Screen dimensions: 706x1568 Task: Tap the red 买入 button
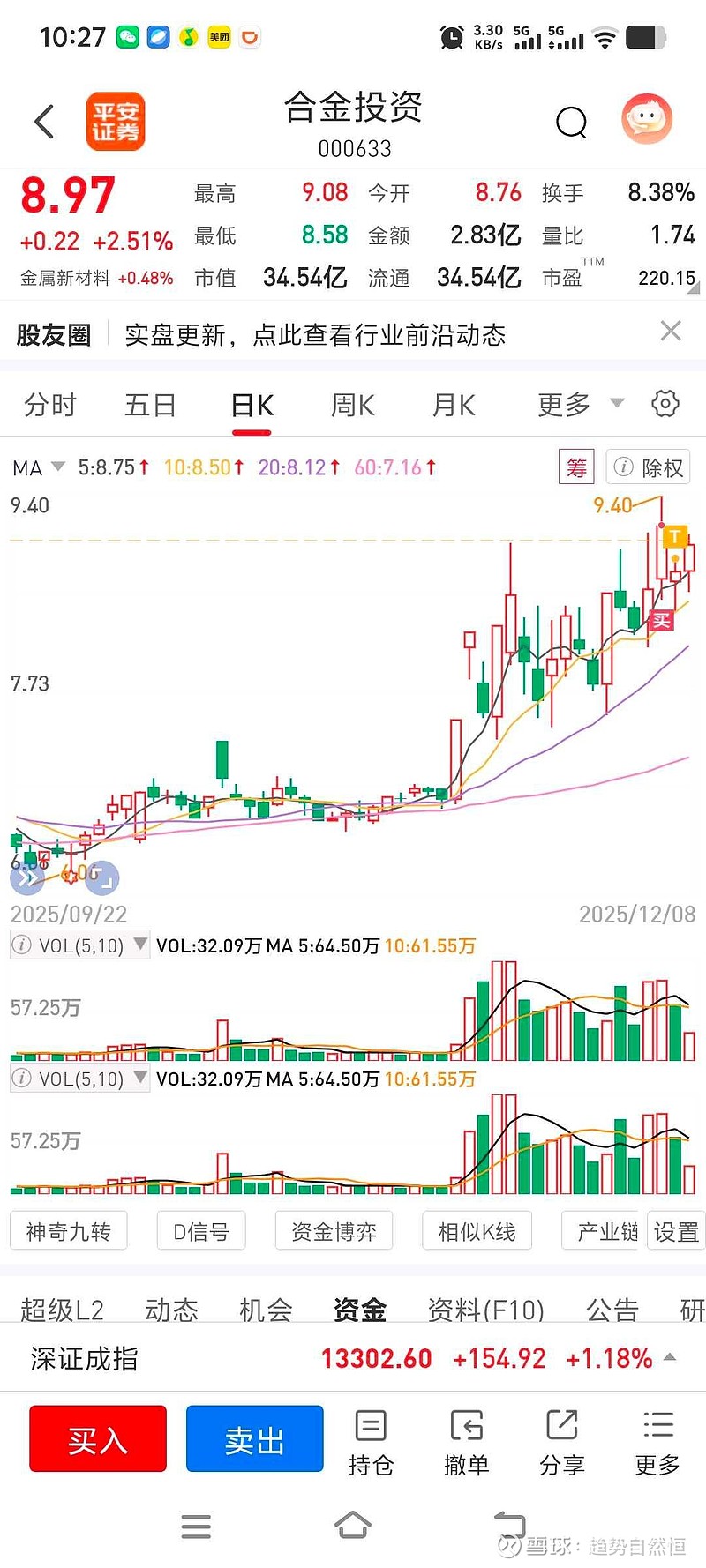click(x=98, y=1439)
